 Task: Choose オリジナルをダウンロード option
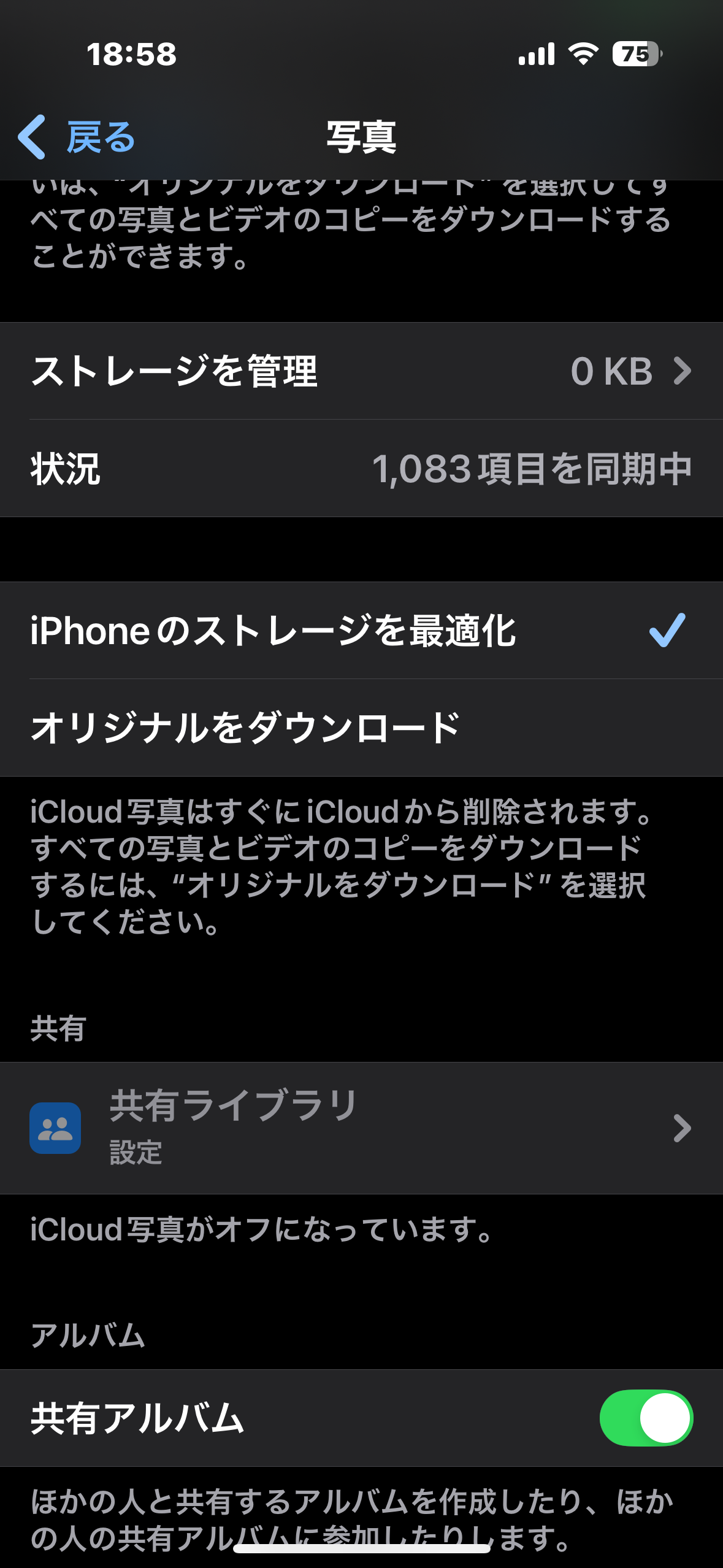click(361, 728)
